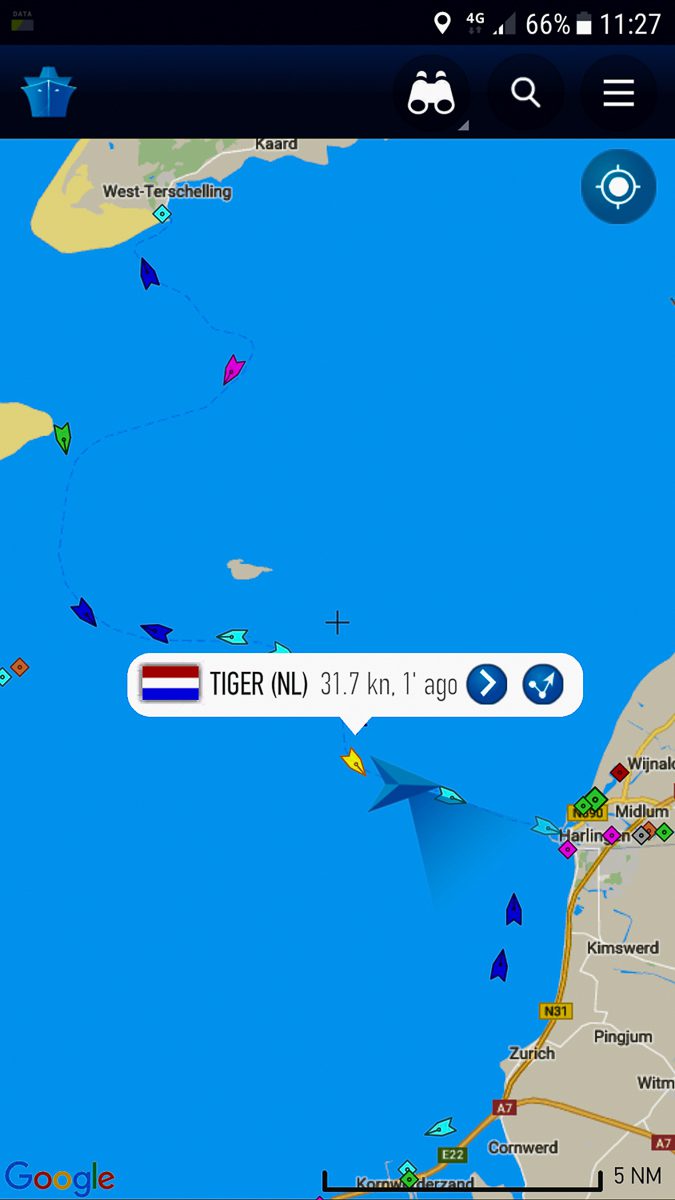Select the red marker near Wijnaldum
The height and width of the screenshot is (1200, 675).
pos(620,771)
